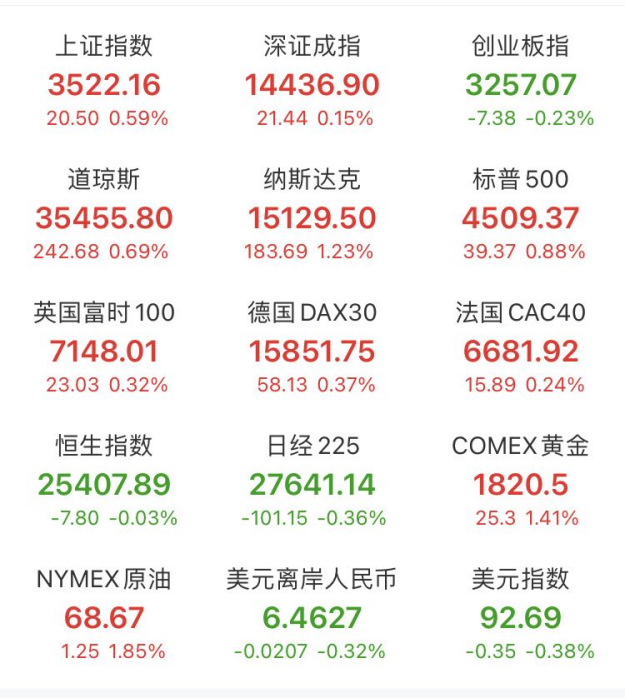Open the 道琼斯 quote
The width and height of the screenshot is (625, 699).
click(104, 217)
